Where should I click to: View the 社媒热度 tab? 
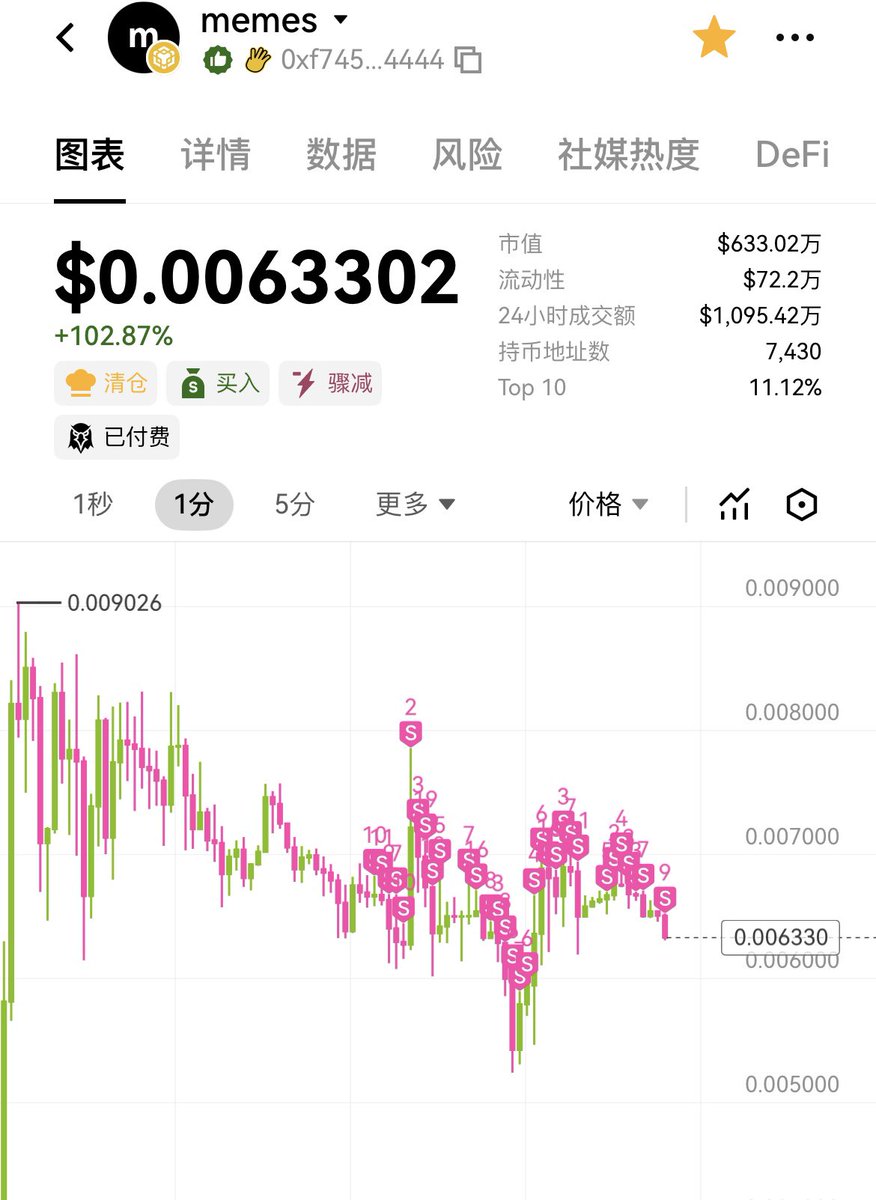tap(628, 155)
